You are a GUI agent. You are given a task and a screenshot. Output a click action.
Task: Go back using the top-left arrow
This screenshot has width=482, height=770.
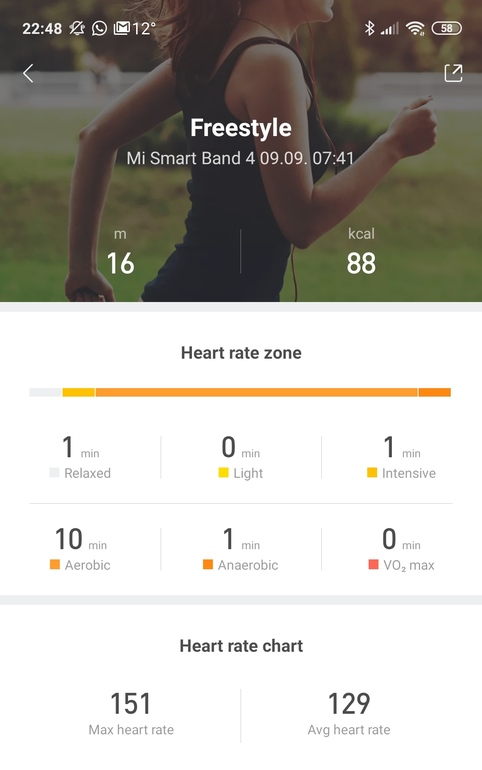tap(28, 73)
